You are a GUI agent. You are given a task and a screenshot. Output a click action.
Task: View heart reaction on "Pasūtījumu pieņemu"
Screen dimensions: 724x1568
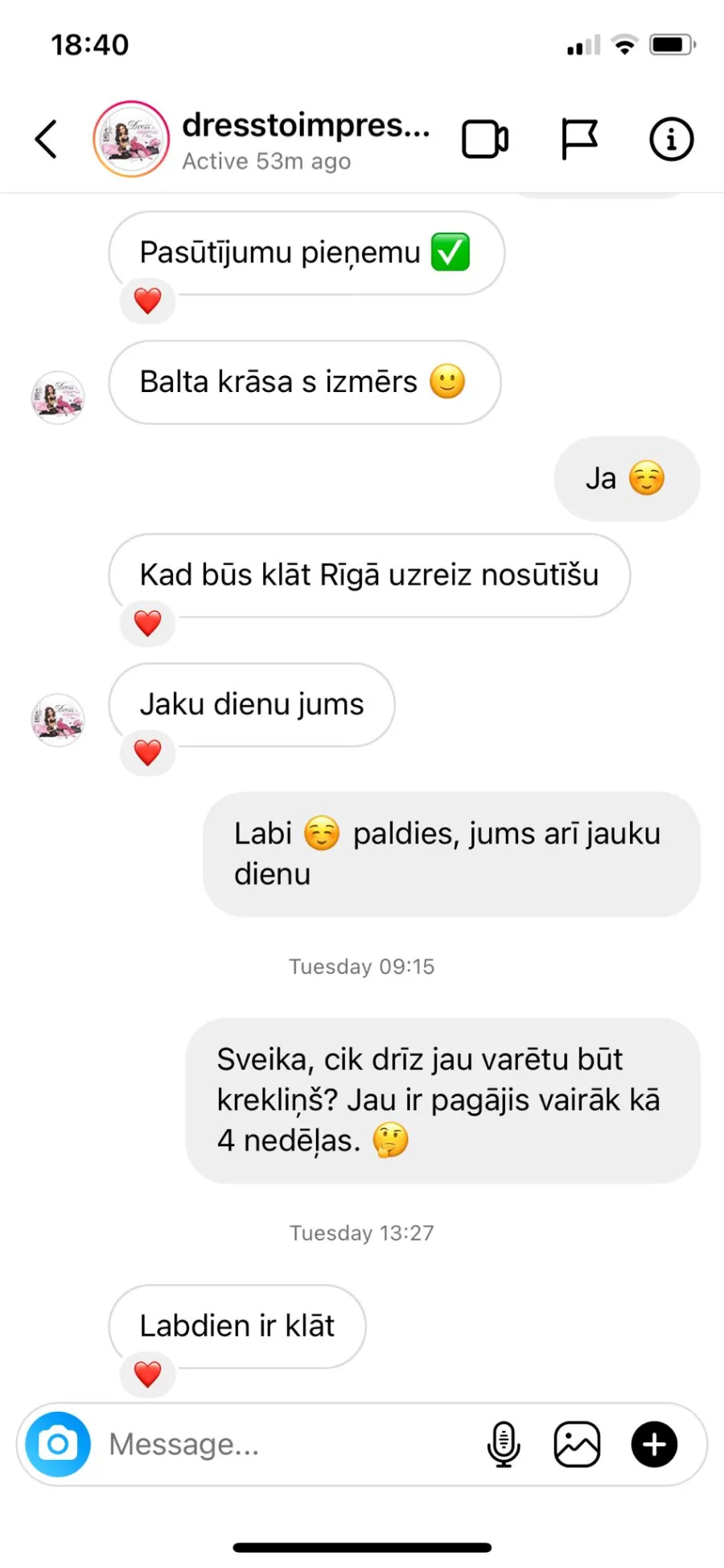(147, 301)
